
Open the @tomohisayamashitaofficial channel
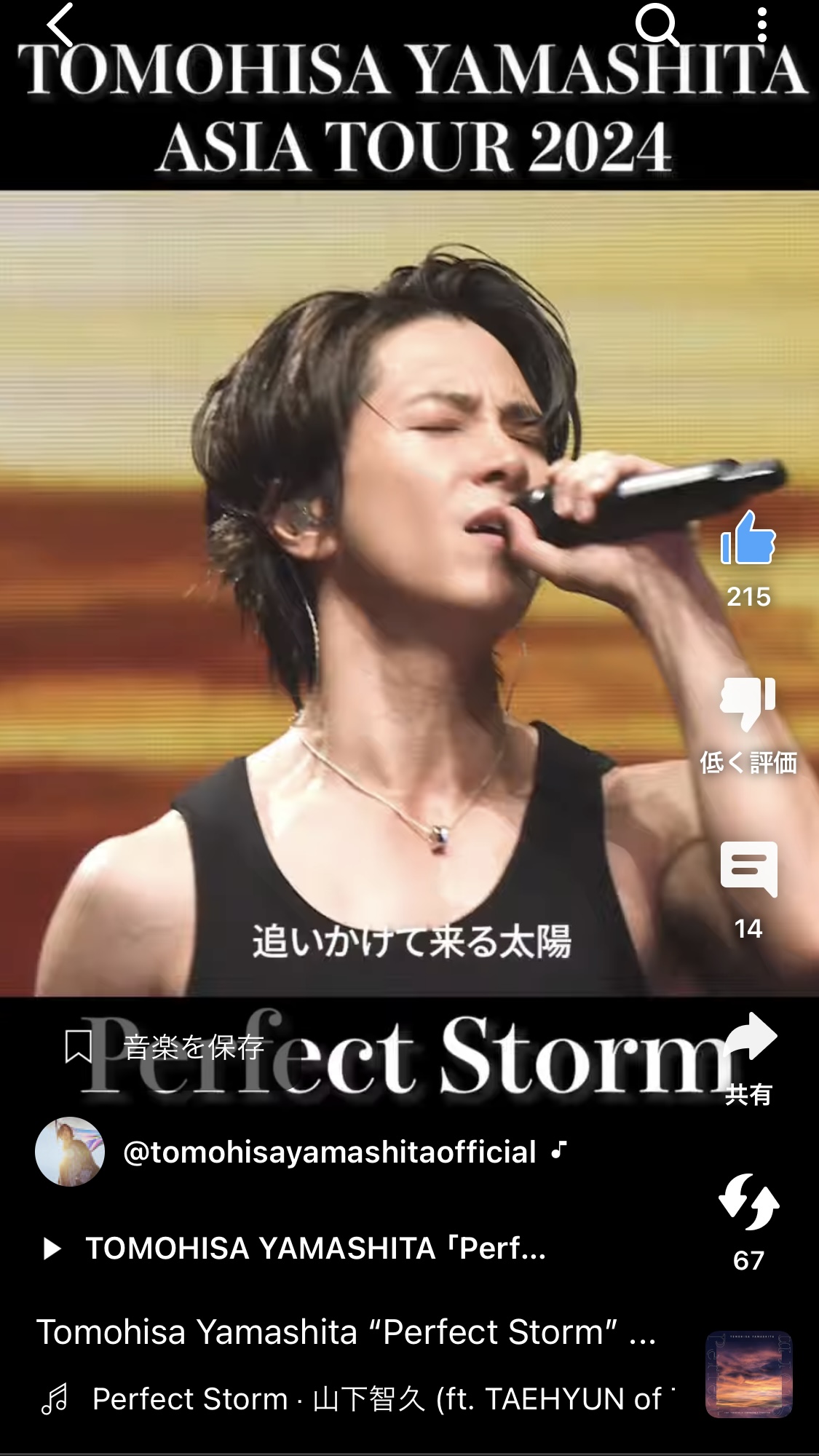[330, 1152]
